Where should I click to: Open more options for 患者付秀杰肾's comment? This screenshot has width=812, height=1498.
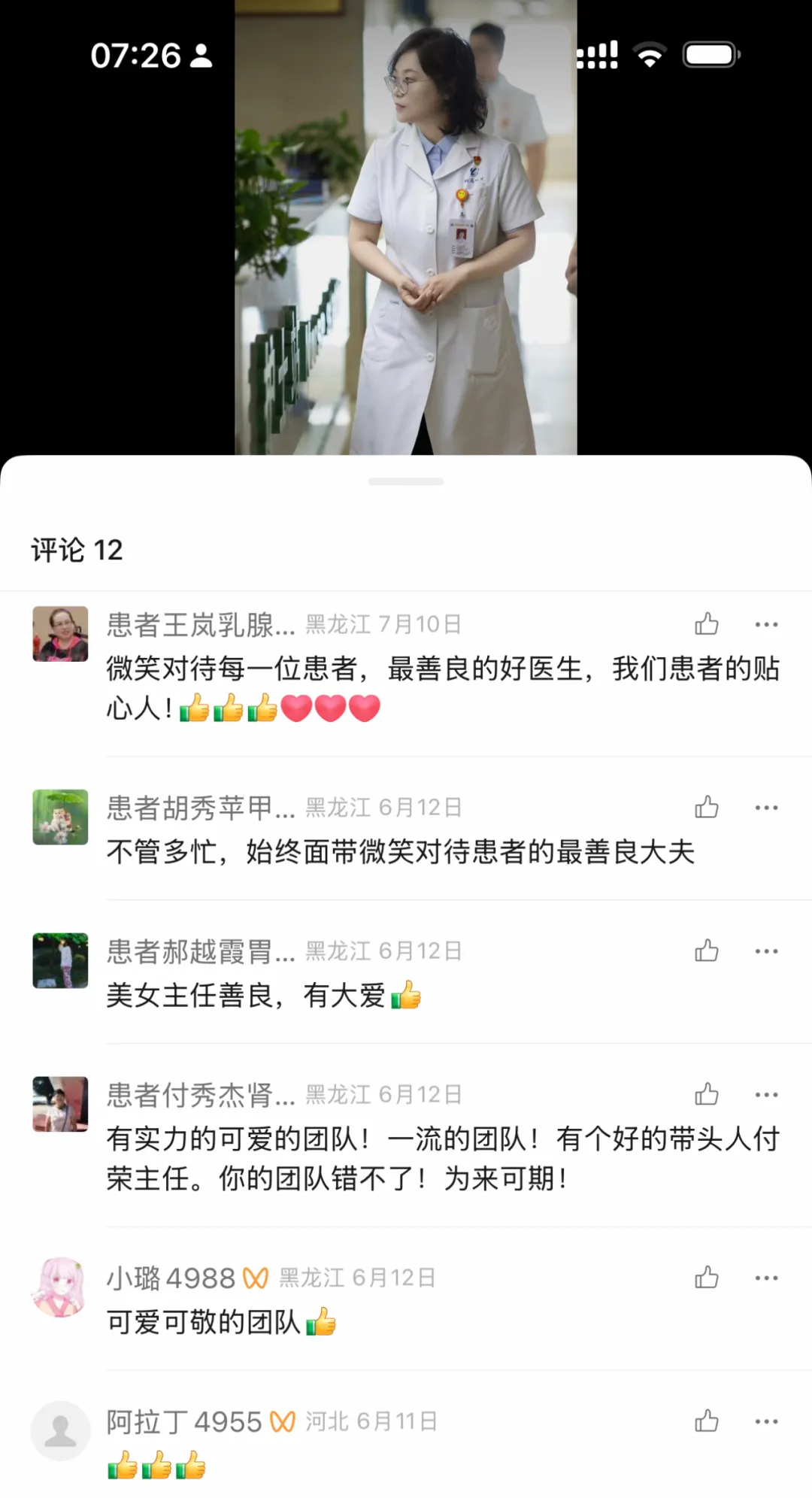point(766,1095)
